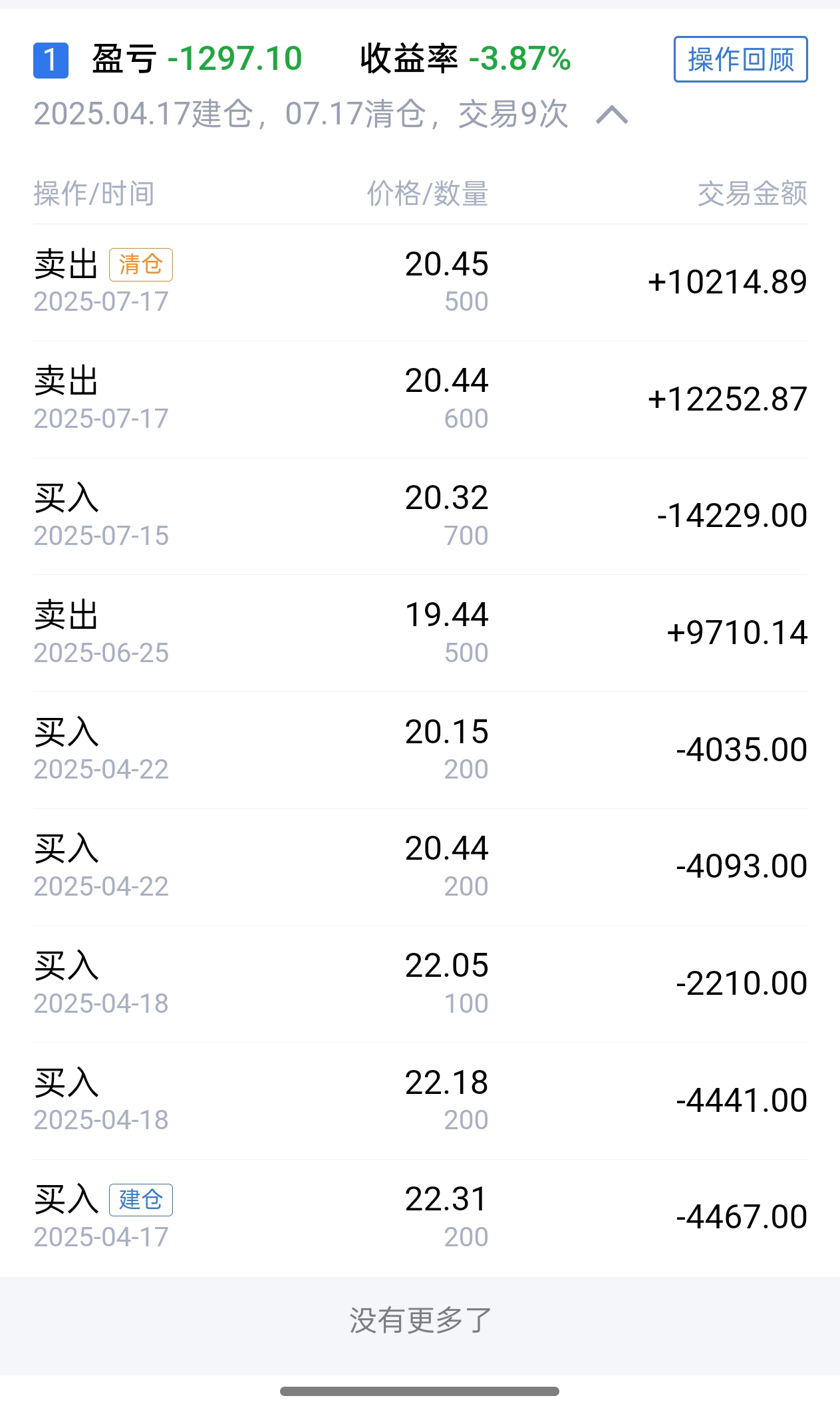
Task: Collapse the trade list with the chevron
Action: (612, 114)
